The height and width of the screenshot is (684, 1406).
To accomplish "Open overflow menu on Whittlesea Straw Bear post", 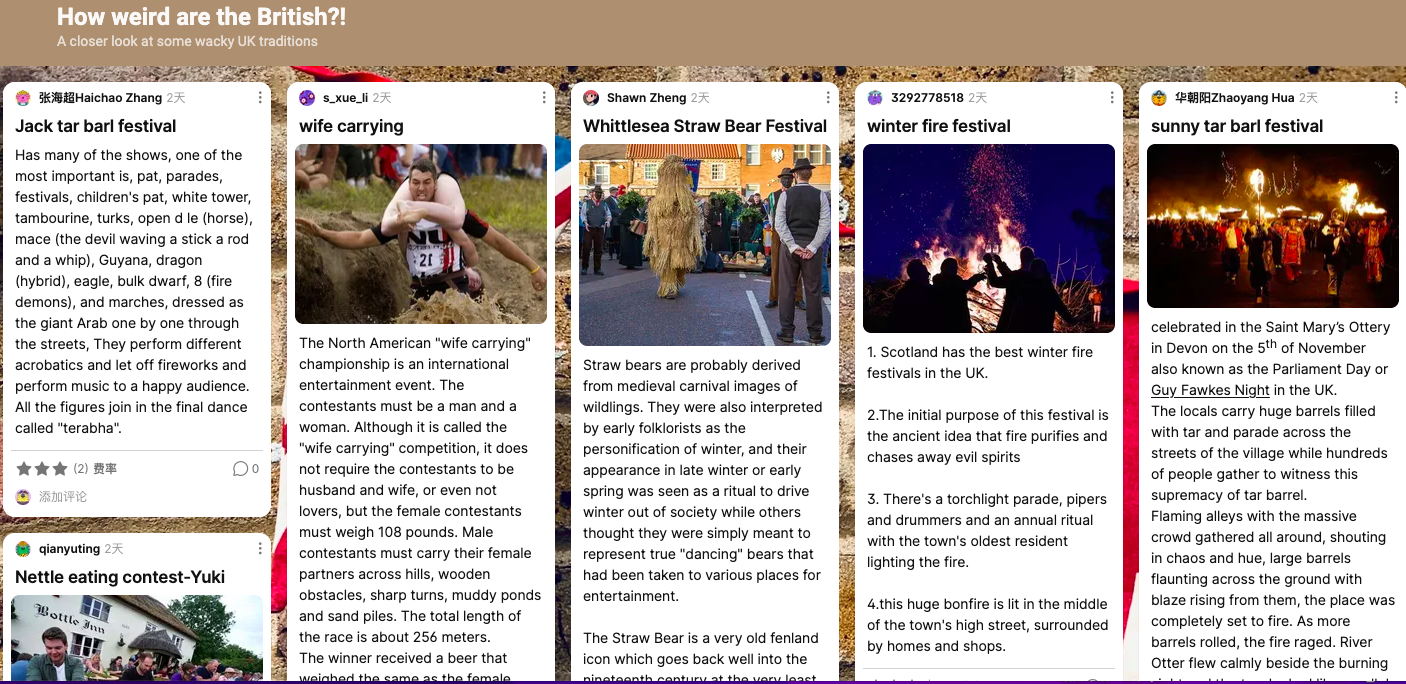I will point(828,98).
